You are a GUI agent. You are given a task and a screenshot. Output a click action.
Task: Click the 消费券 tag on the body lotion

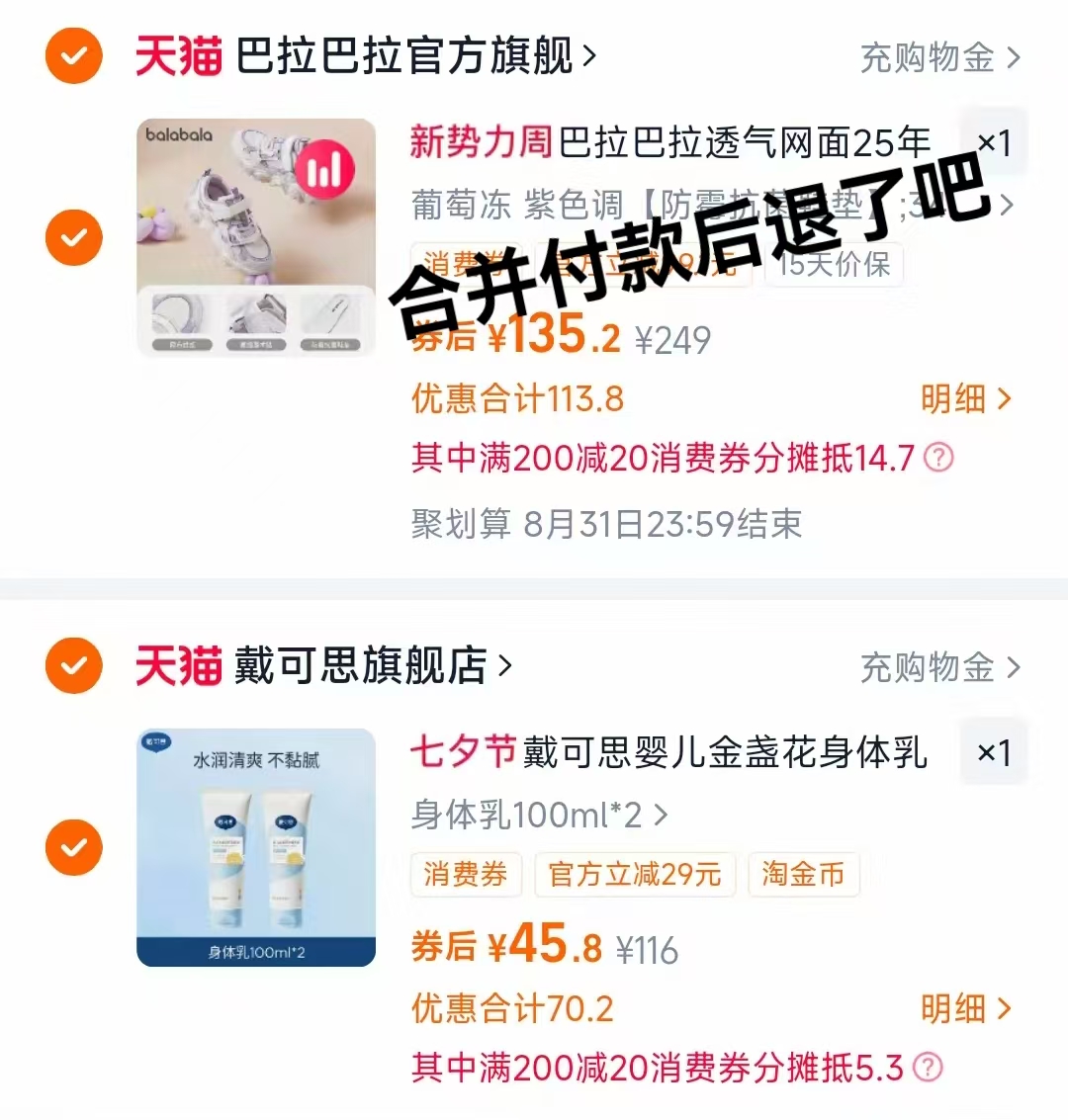466,875
